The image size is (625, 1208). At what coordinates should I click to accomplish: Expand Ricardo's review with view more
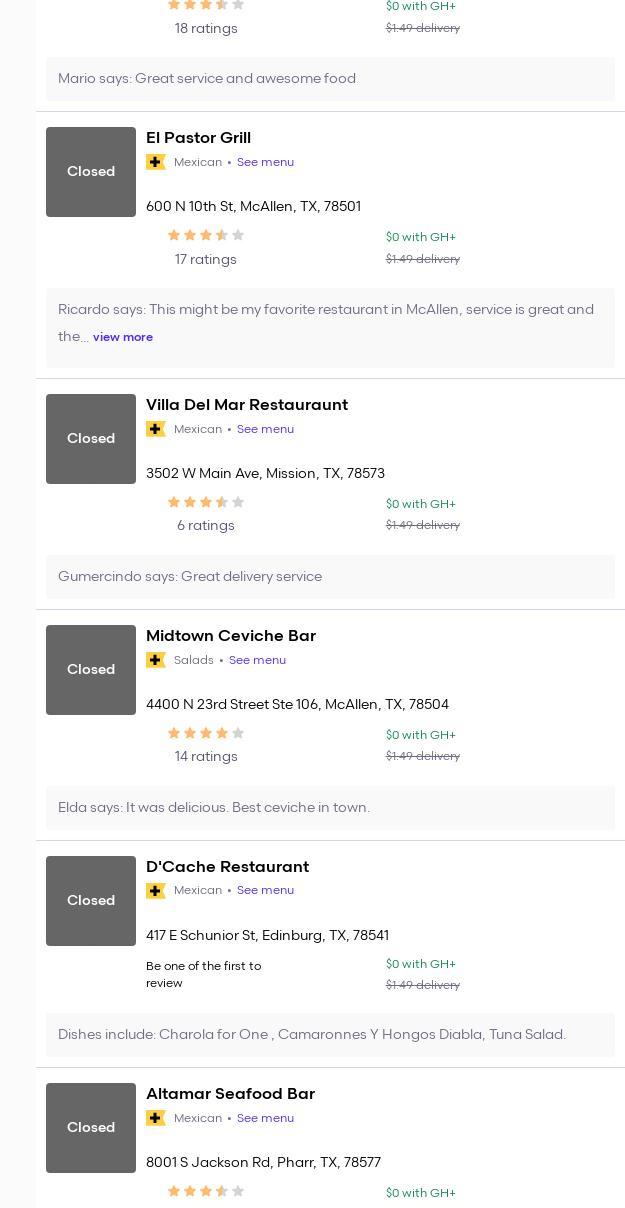point(123,337)
